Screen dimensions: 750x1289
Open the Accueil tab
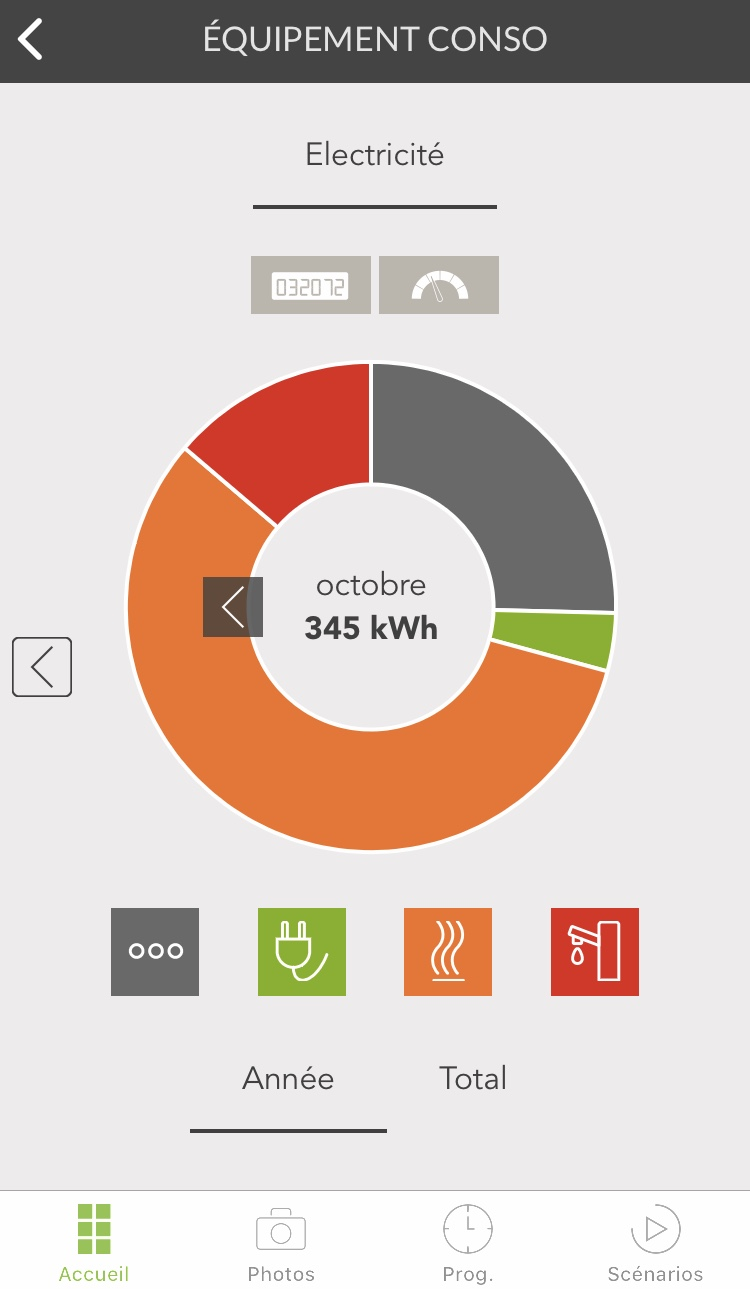(x=94, y=1243)
